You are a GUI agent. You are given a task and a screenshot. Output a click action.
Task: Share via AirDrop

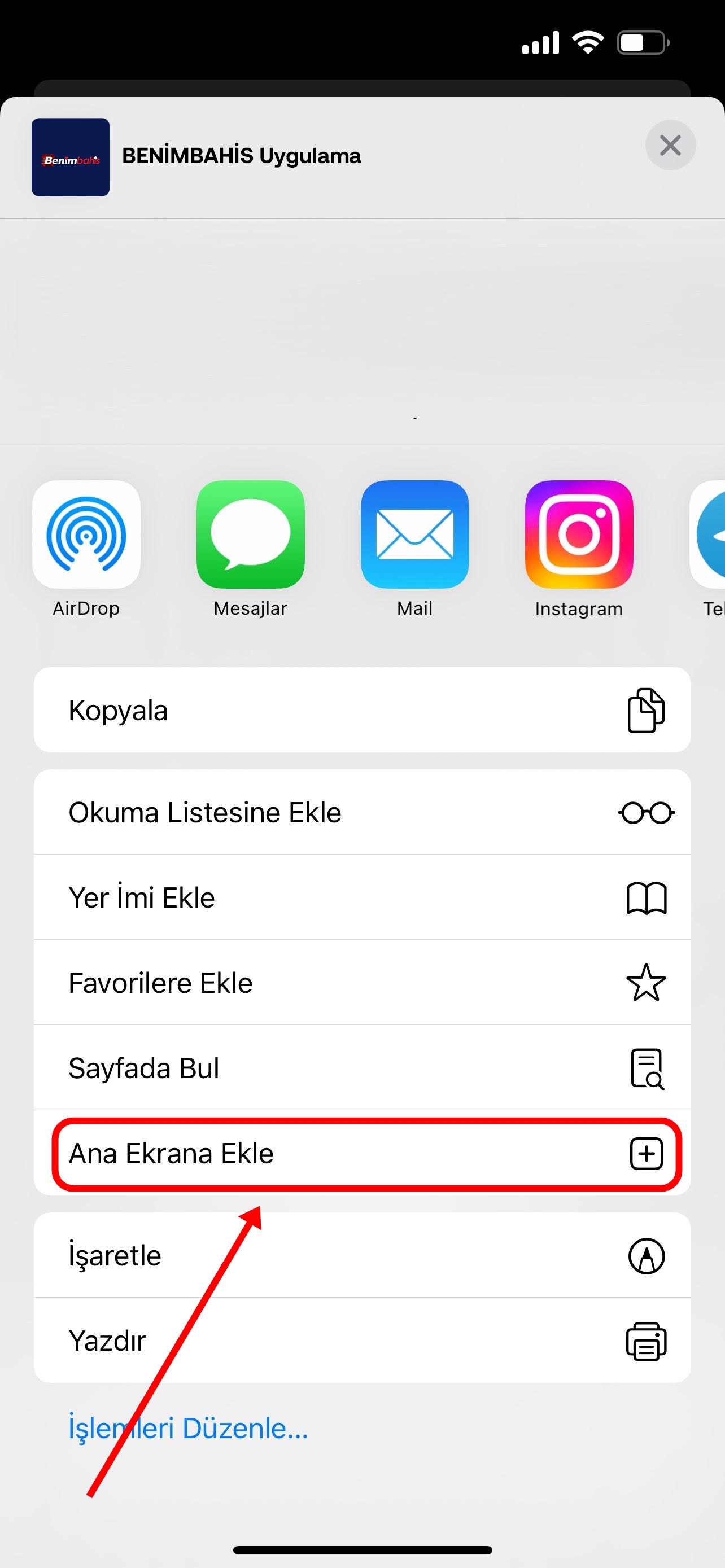86,535
